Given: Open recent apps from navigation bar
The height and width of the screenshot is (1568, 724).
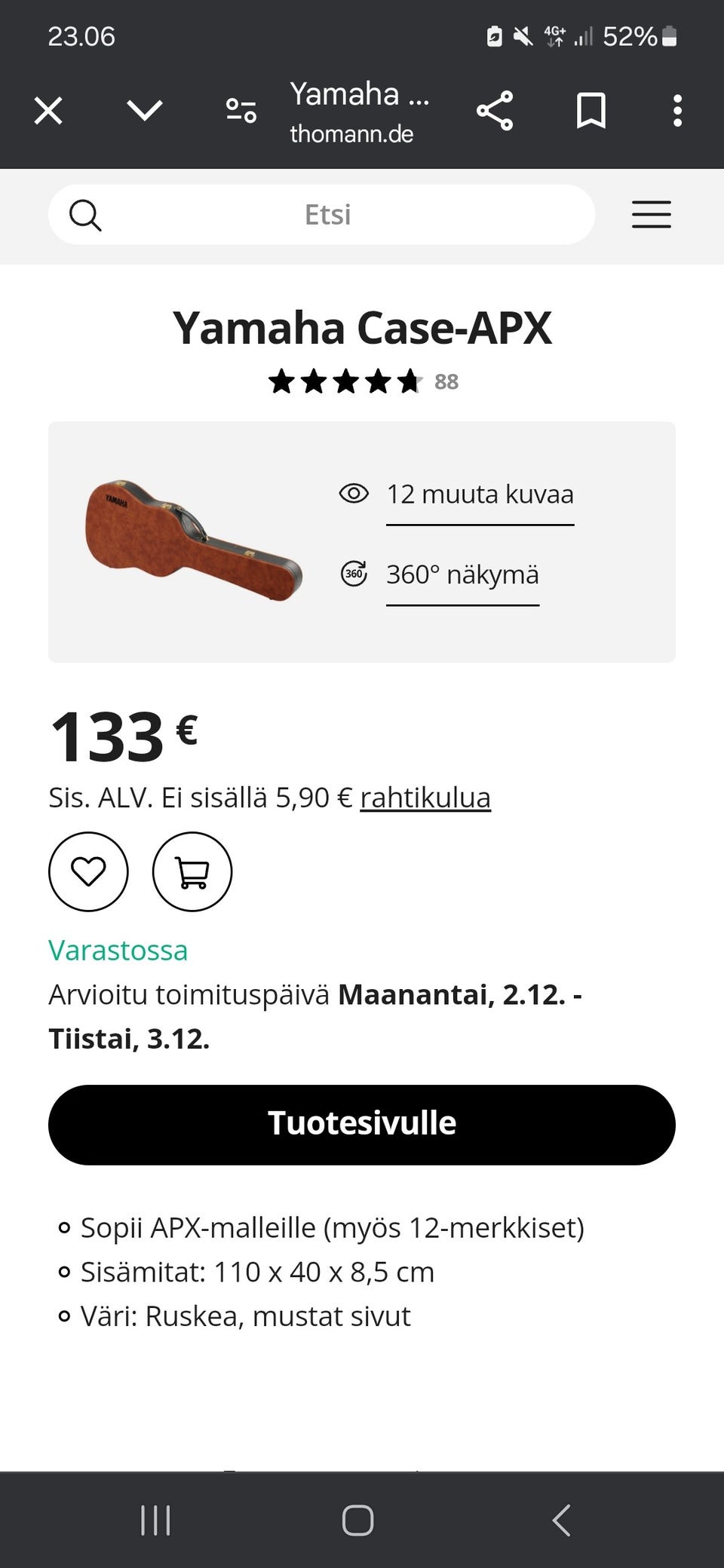Looking at the screenshot, I should pos(155,1521).
